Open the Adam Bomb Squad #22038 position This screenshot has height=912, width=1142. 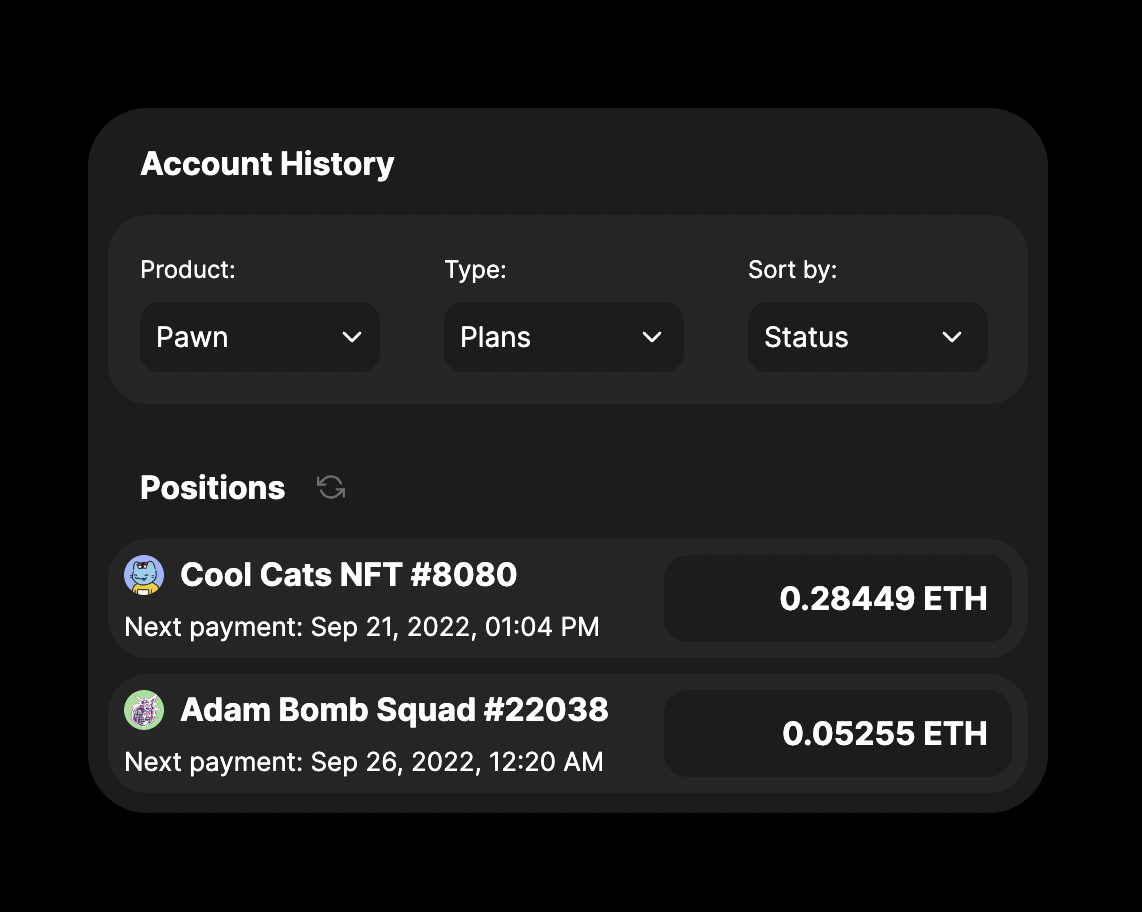[x=393, y=710]
